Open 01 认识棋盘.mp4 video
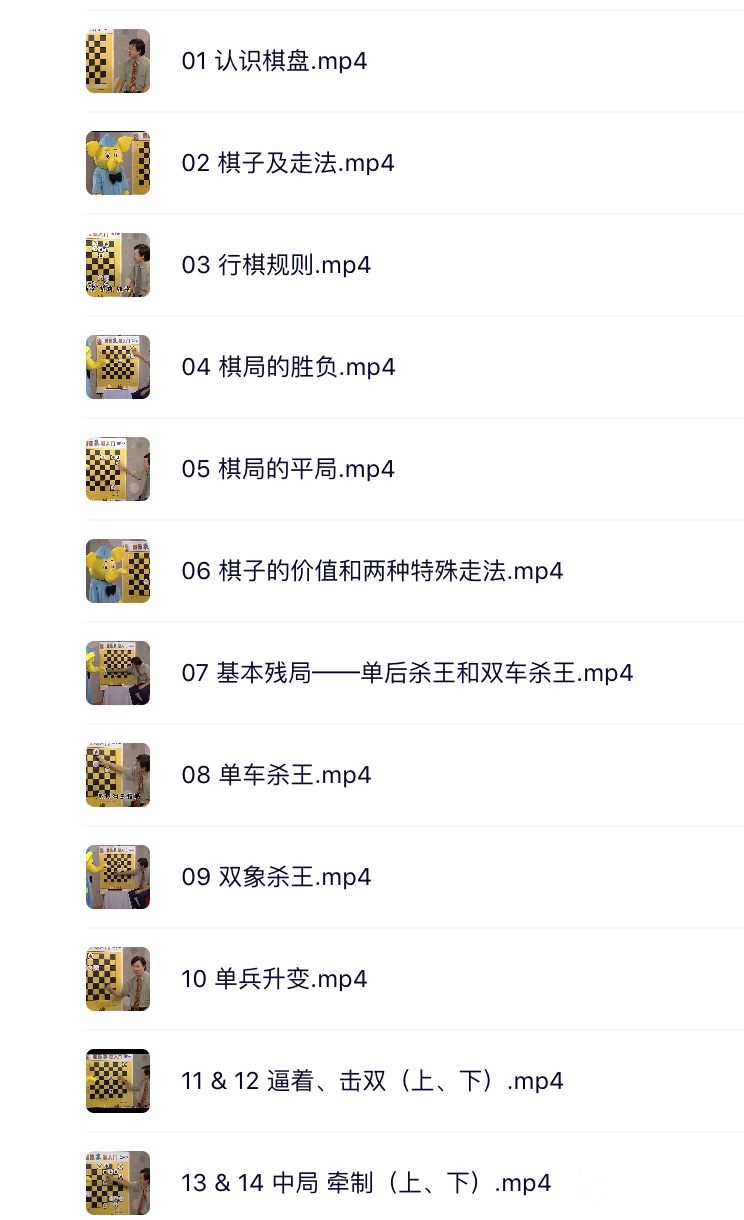744x1220 pixels. point(274,61)
